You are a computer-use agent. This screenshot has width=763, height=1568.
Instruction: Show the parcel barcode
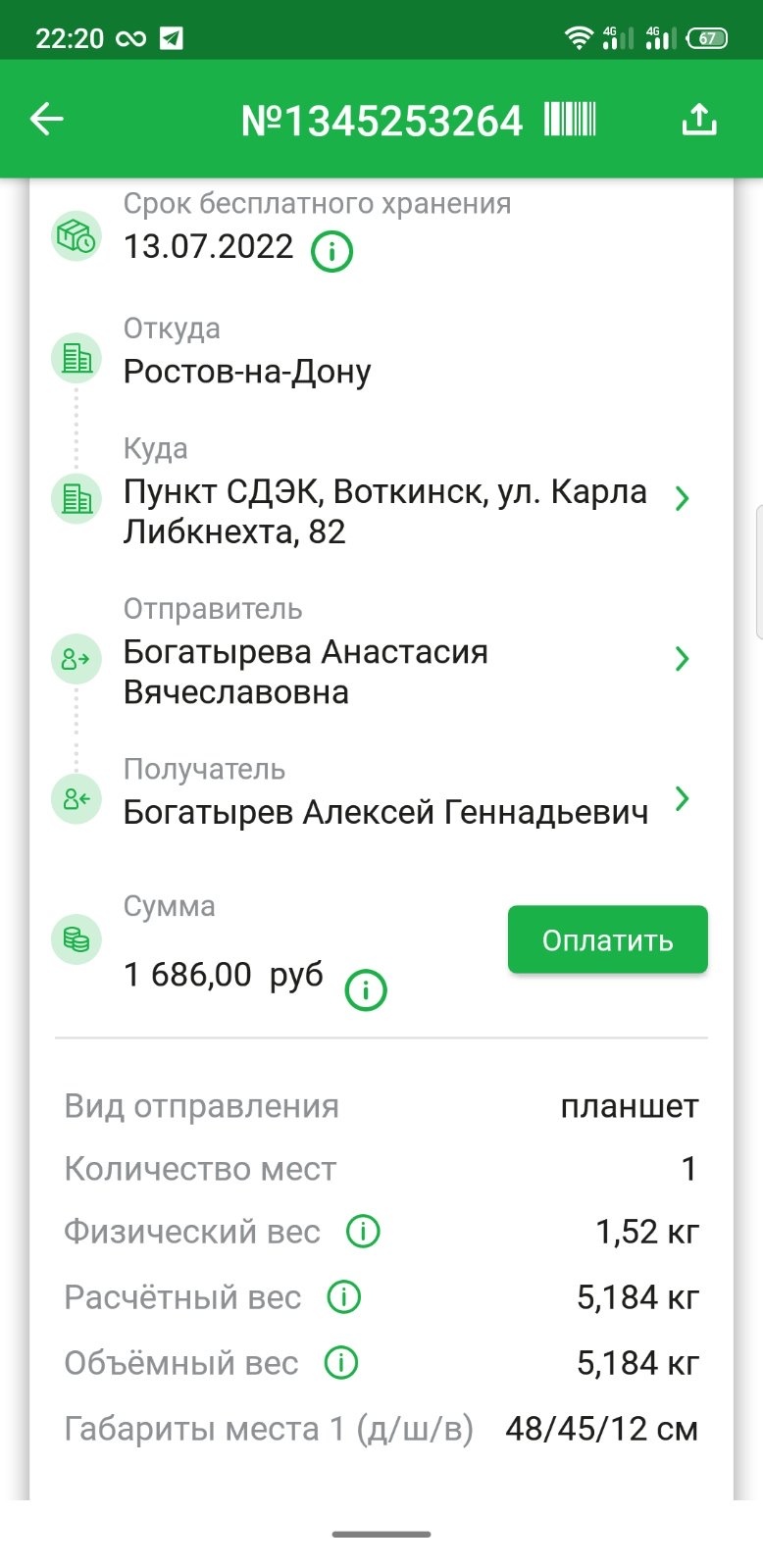[x=570, y=121]
